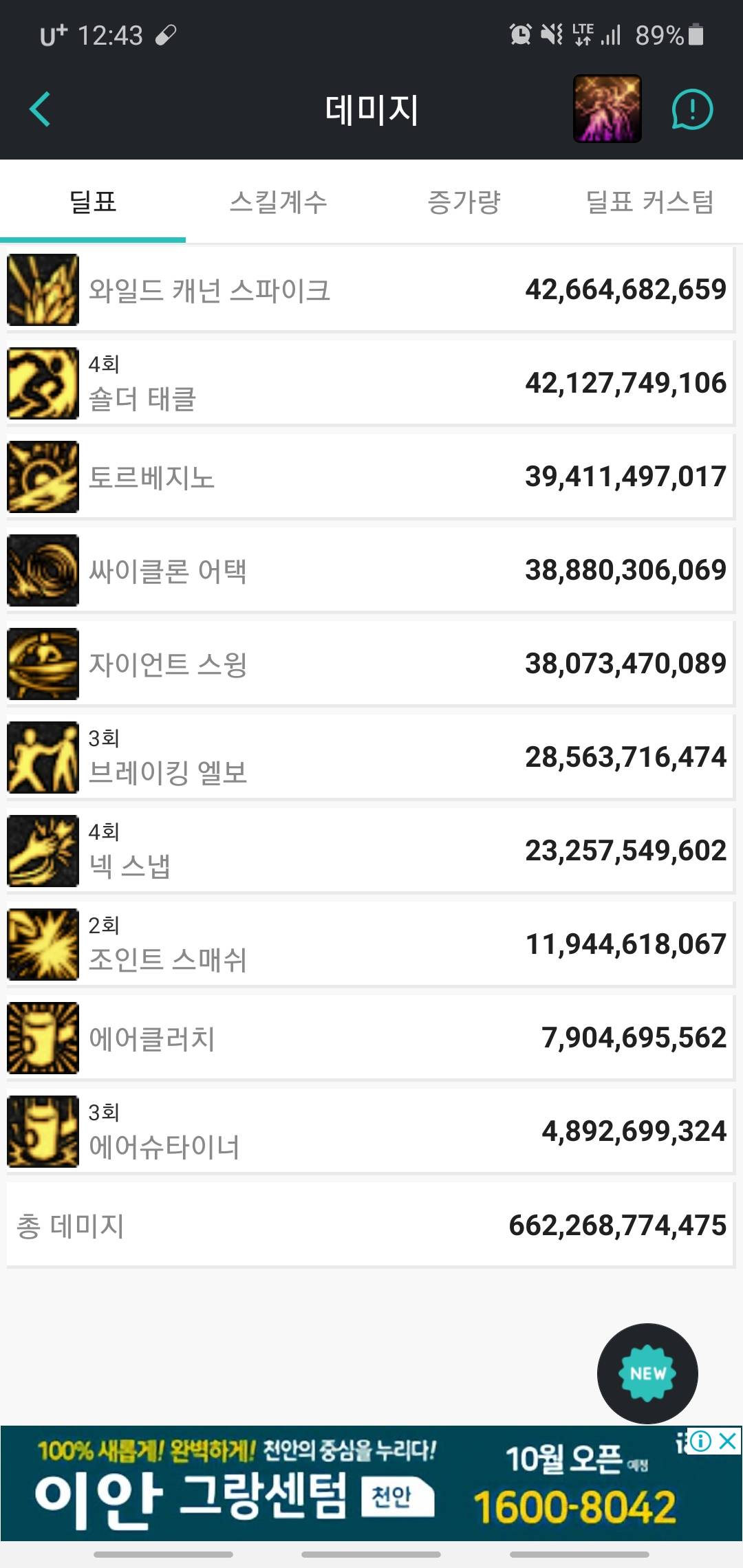Open the 에어클러치 row
This screenshot has height=1568, width=743.
pyautogui.click(x=370, y=1038)
